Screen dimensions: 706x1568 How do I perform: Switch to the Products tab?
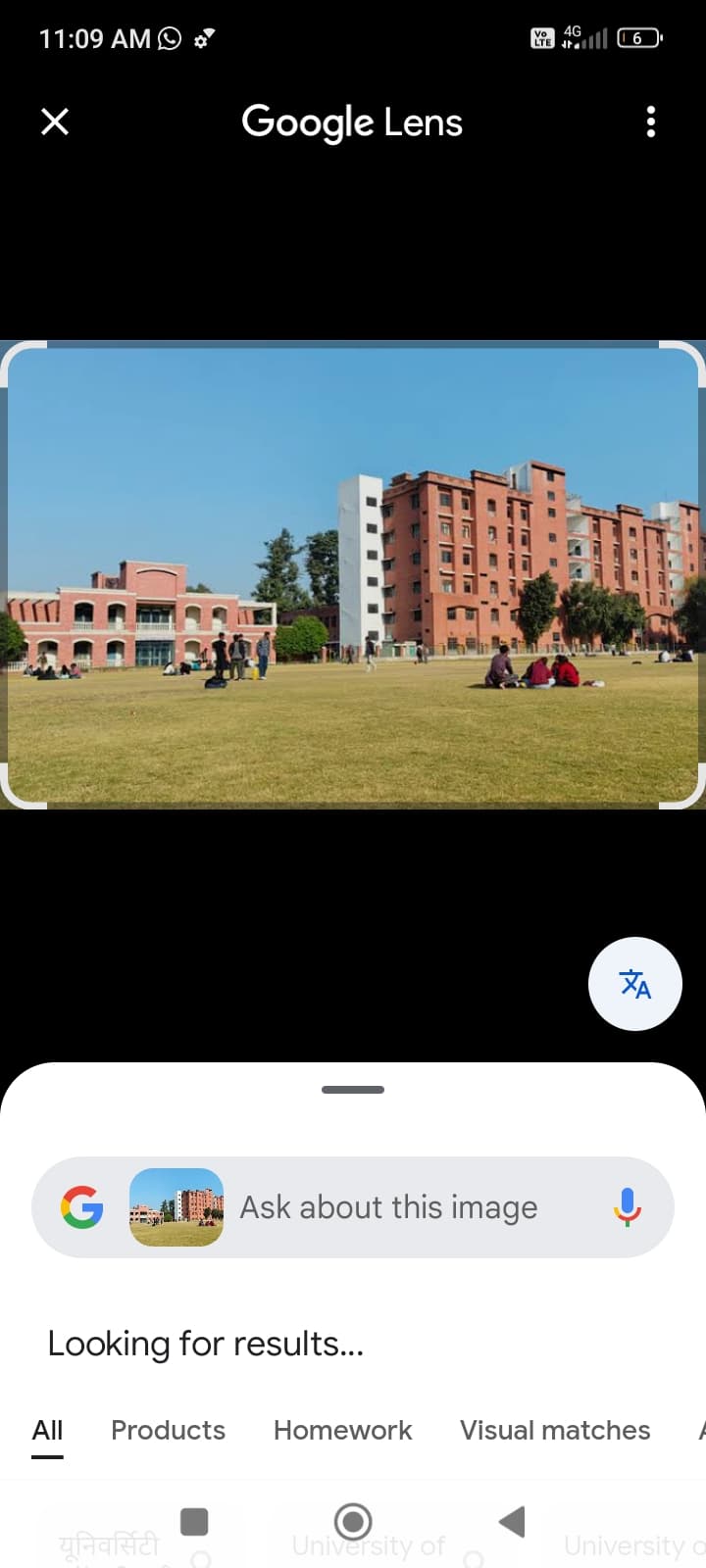tap(168, 1430)
